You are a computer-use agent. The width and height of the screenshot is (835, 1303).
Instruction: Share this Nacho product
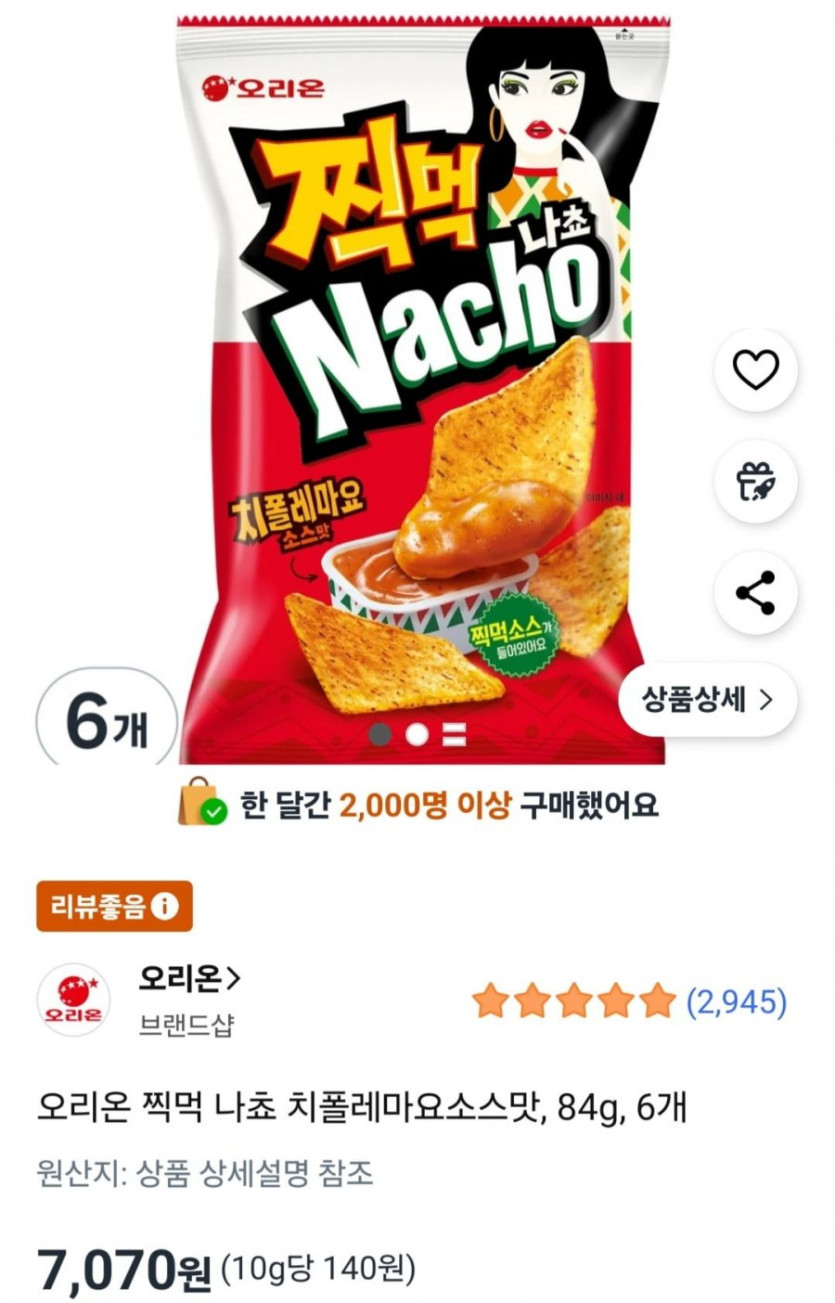755,592
